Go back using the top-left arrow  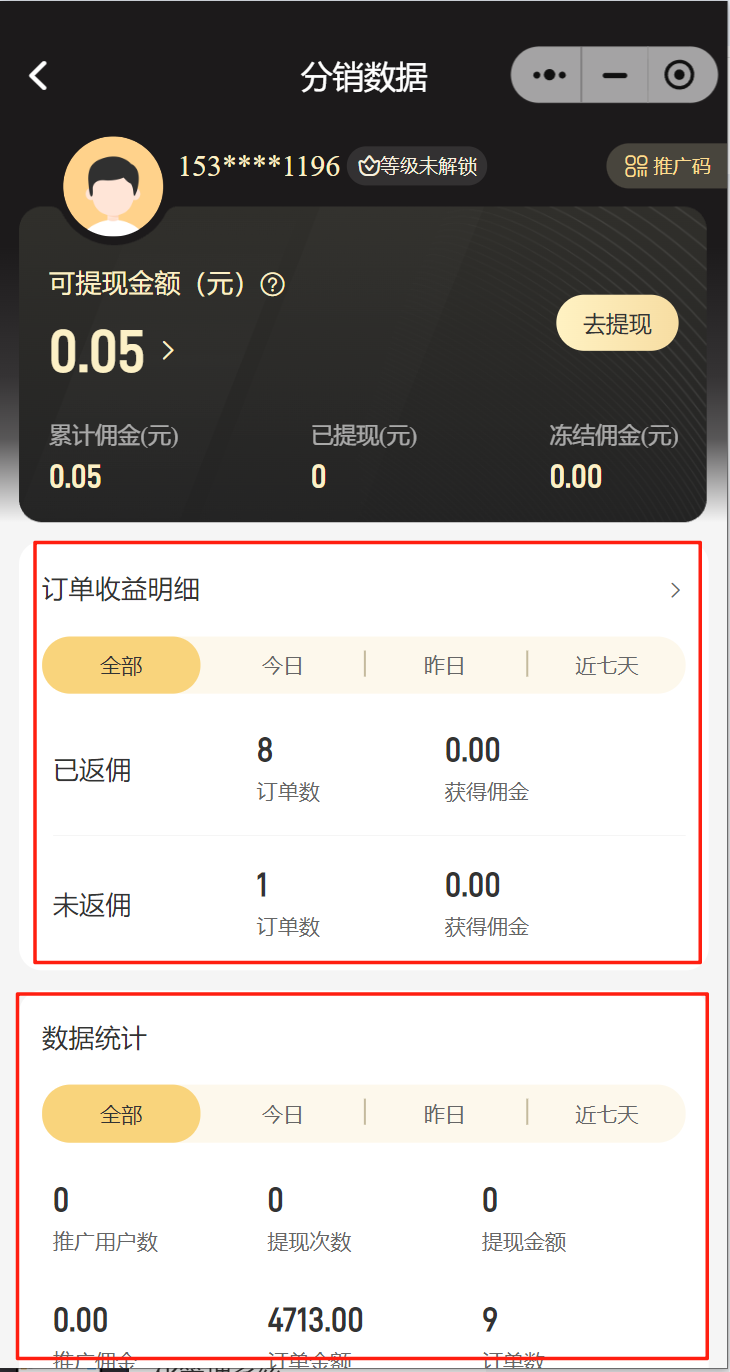point(38,75)
